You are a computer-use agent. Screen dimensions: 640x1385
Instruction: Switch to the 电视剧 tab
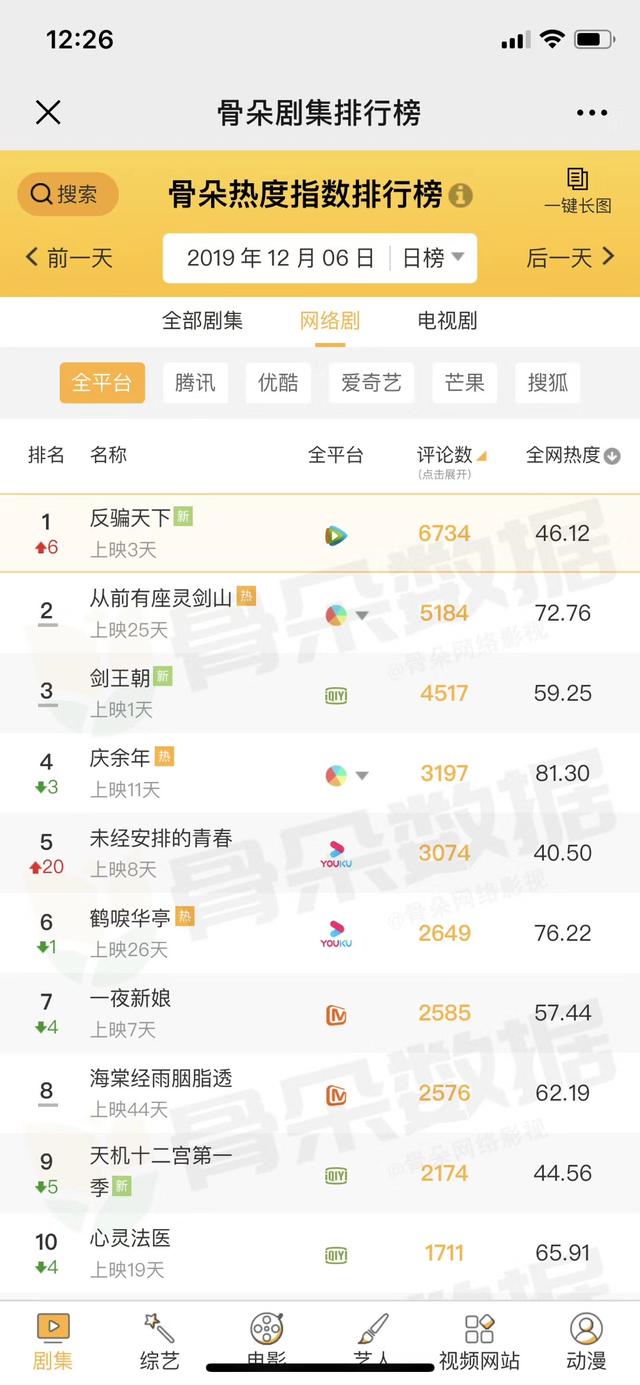[447, 321]
